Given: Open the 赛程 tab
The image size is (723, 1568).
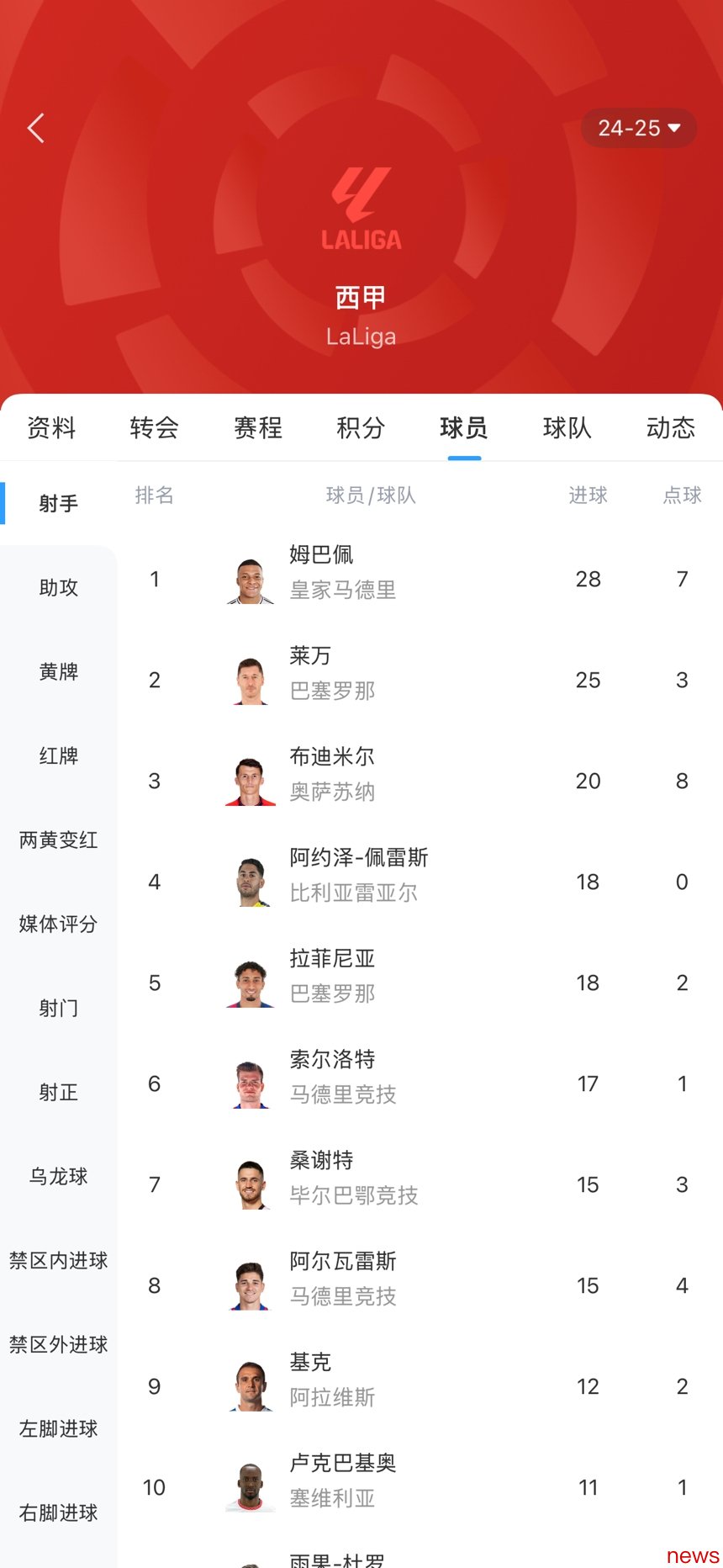Looking at the screenshot, I should pyautogui.click(x=258, y=428).
